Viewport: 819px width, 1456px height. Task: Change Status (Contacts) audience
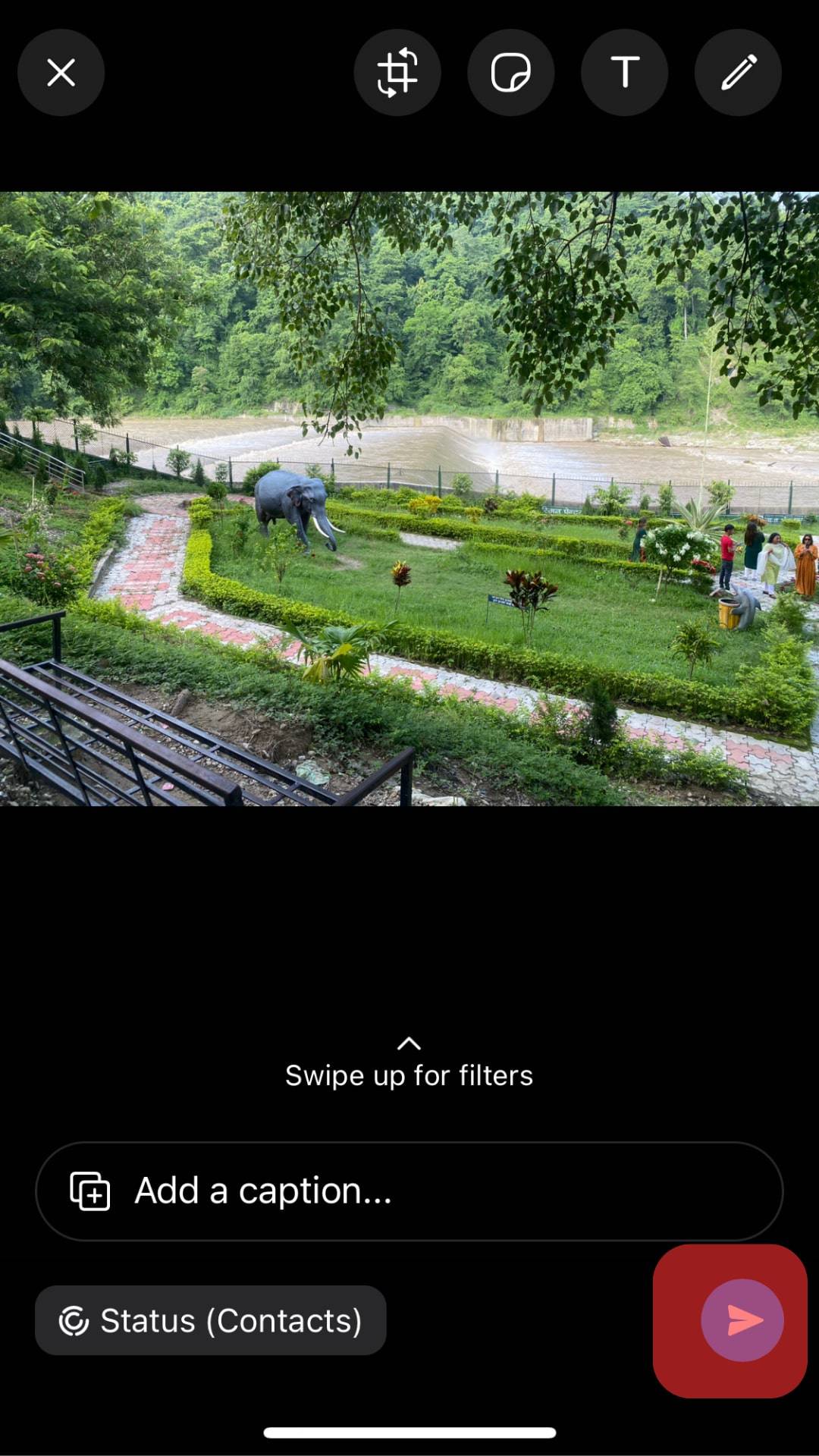click(x=211, y=1320)
